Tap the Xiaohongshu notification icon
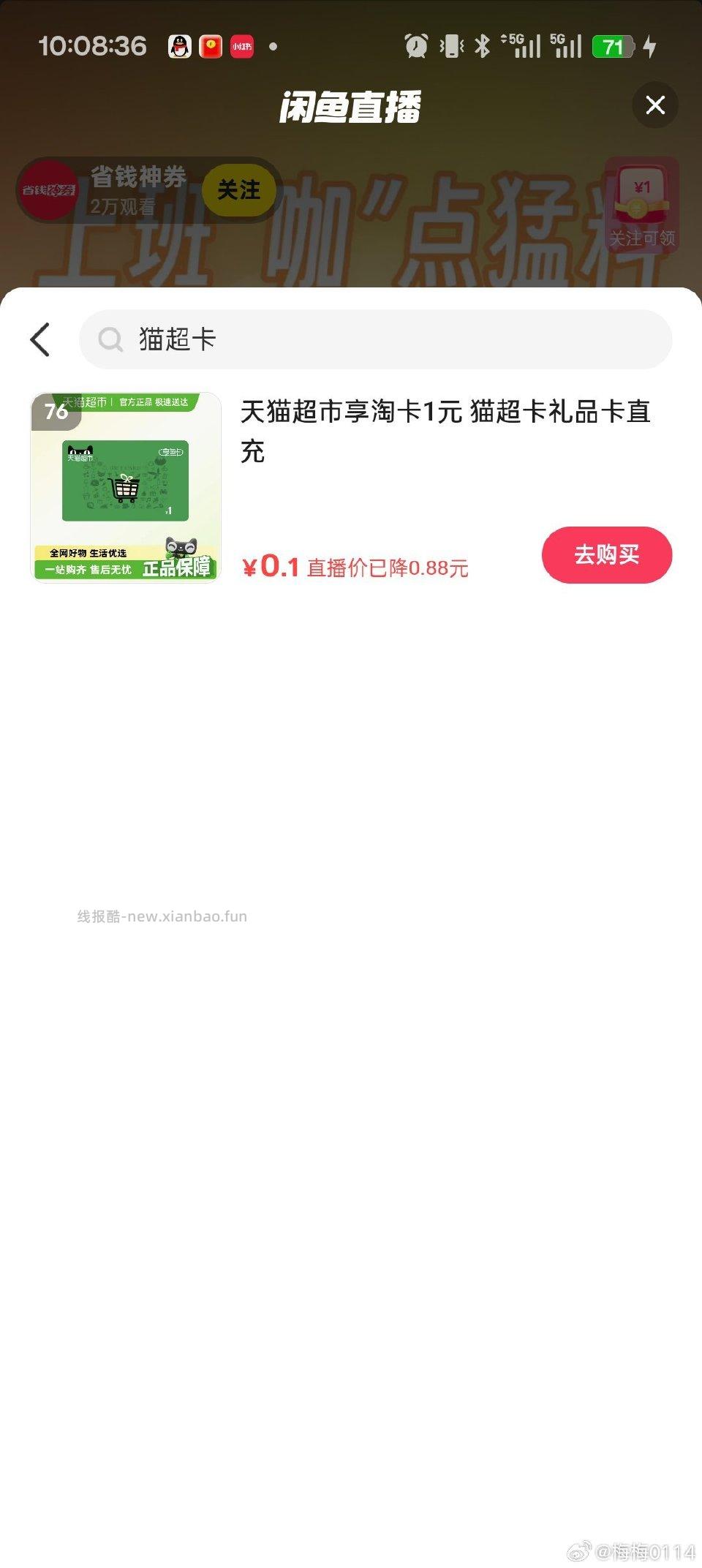 coord(241,45)
